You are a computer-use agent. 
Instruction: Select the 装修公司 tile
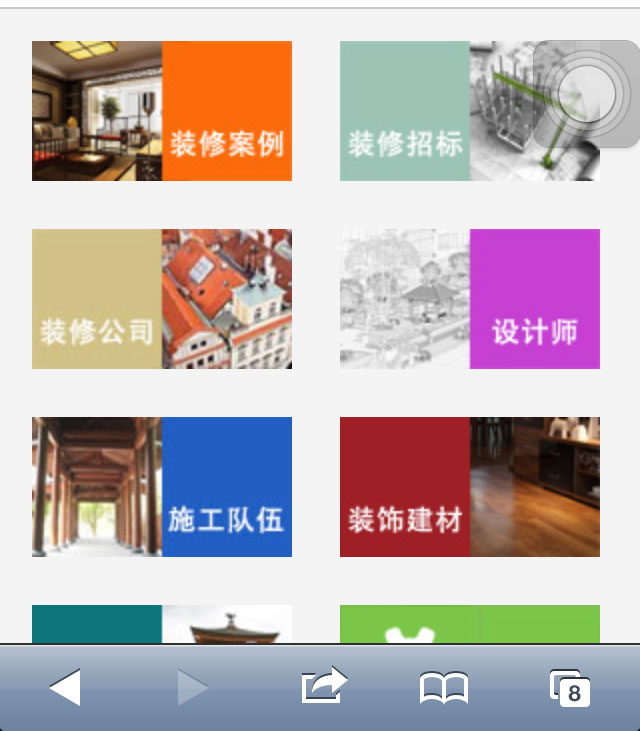coord(162,299)
